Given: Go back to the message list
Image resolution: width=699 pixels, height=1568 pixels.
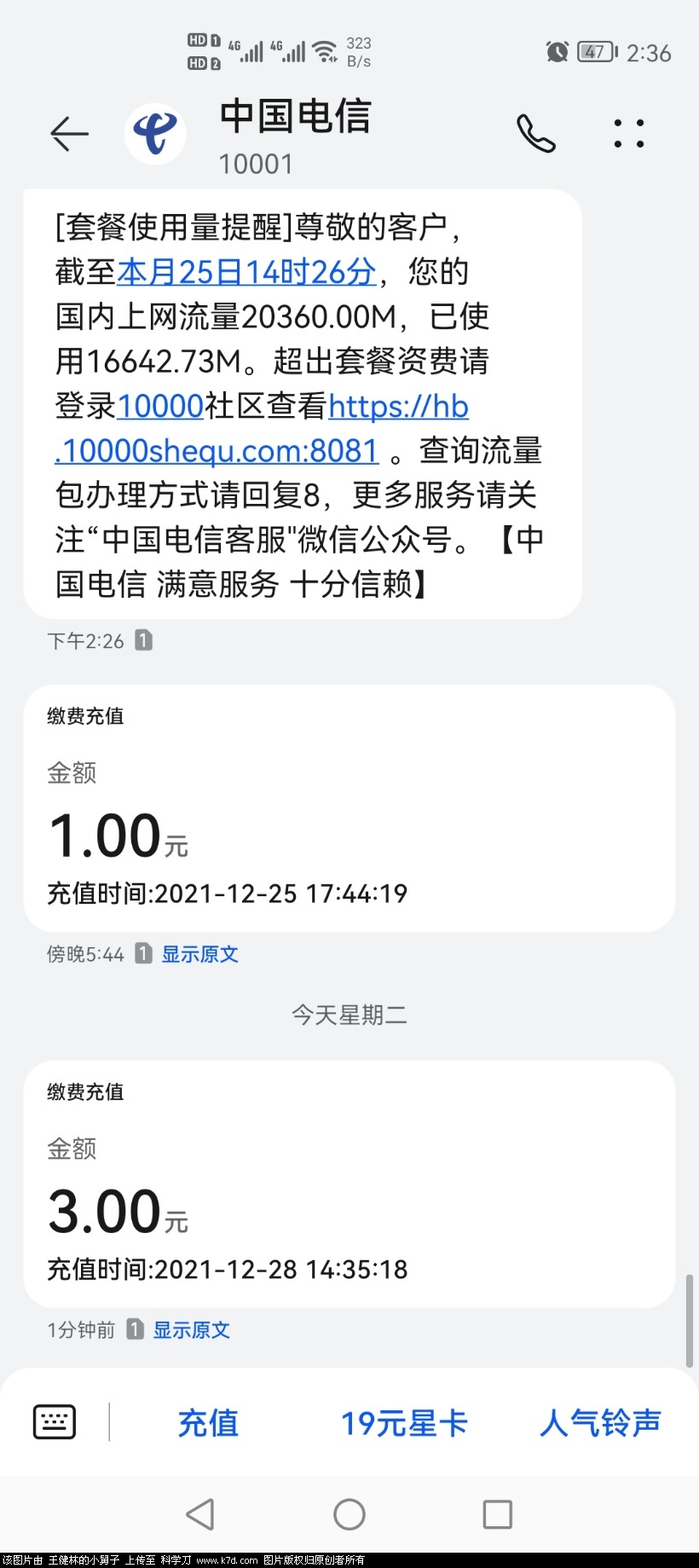Looking at the screenshot, I should tap(69, 134).
